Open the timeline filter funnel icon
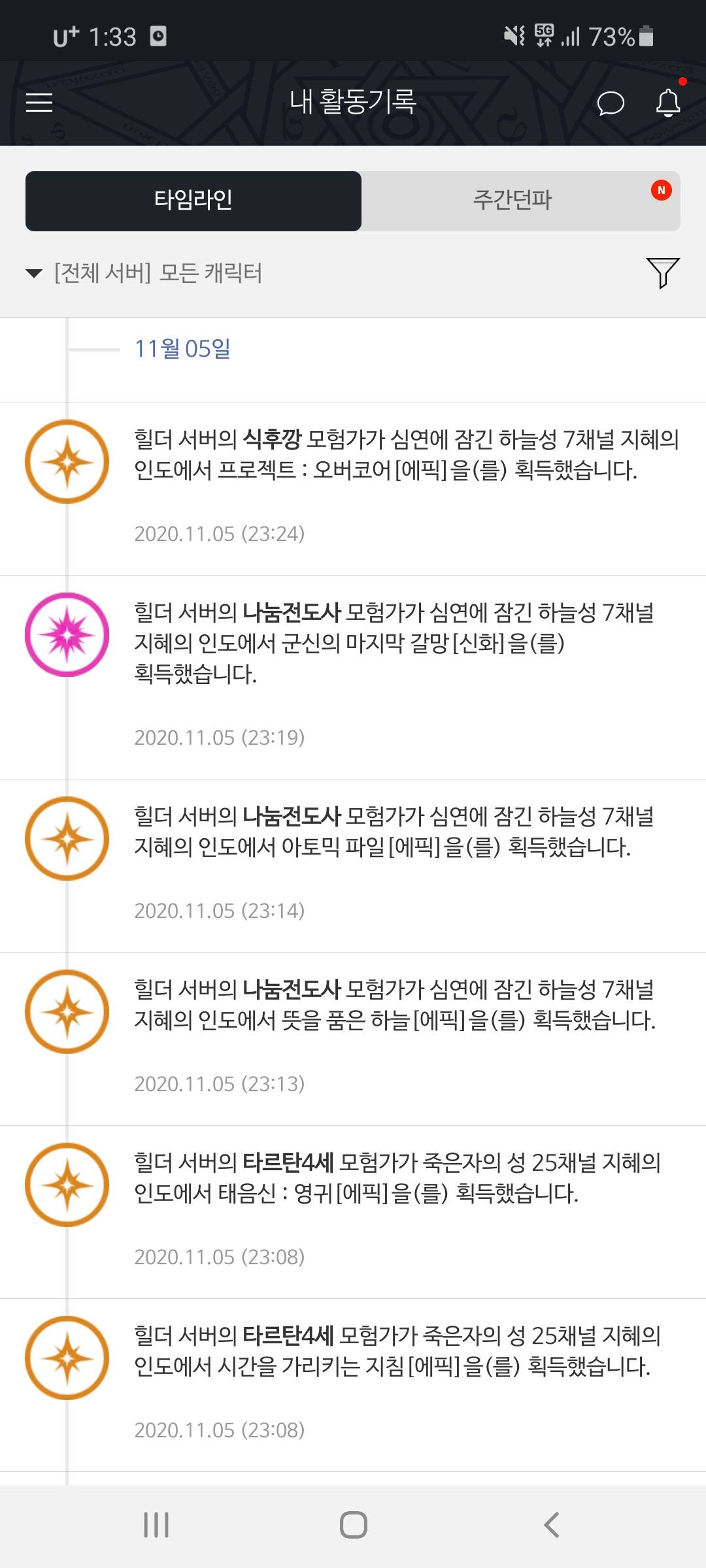706x1568 pixels. (x=662, y=272)
